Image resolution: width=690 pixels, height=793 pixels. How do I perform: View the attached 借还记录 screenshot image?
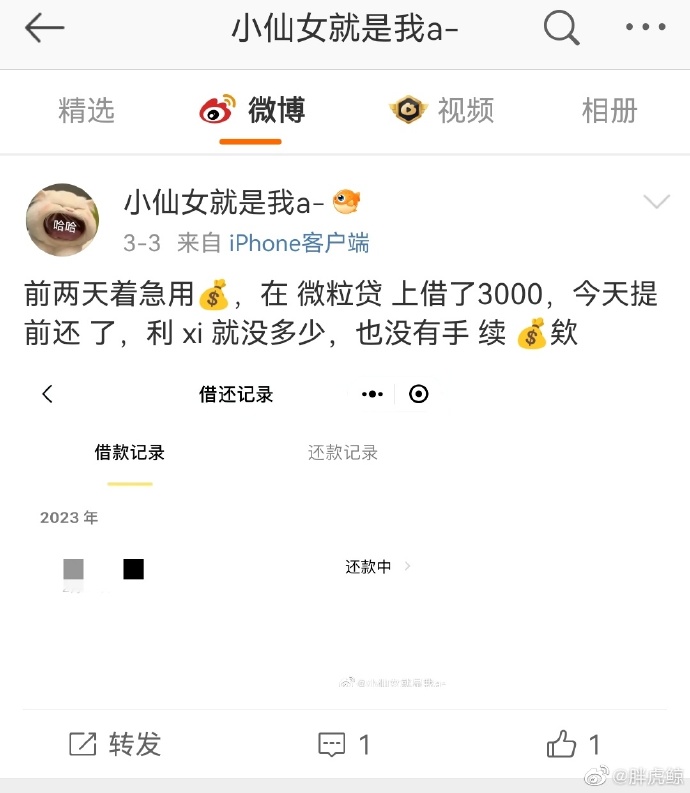[240, 530]
